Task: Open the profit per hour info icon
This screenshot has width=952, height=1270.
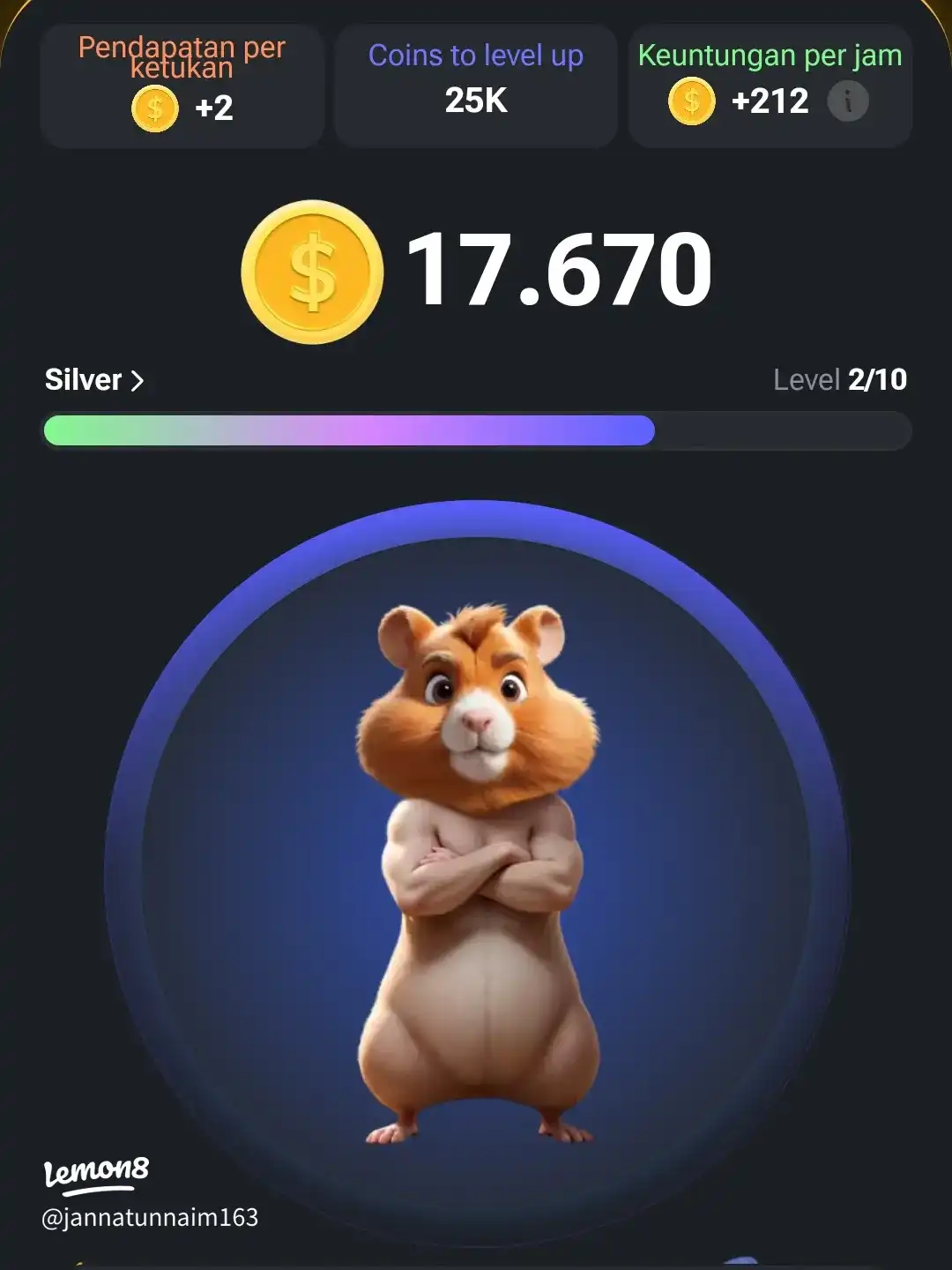Action: 848,101
